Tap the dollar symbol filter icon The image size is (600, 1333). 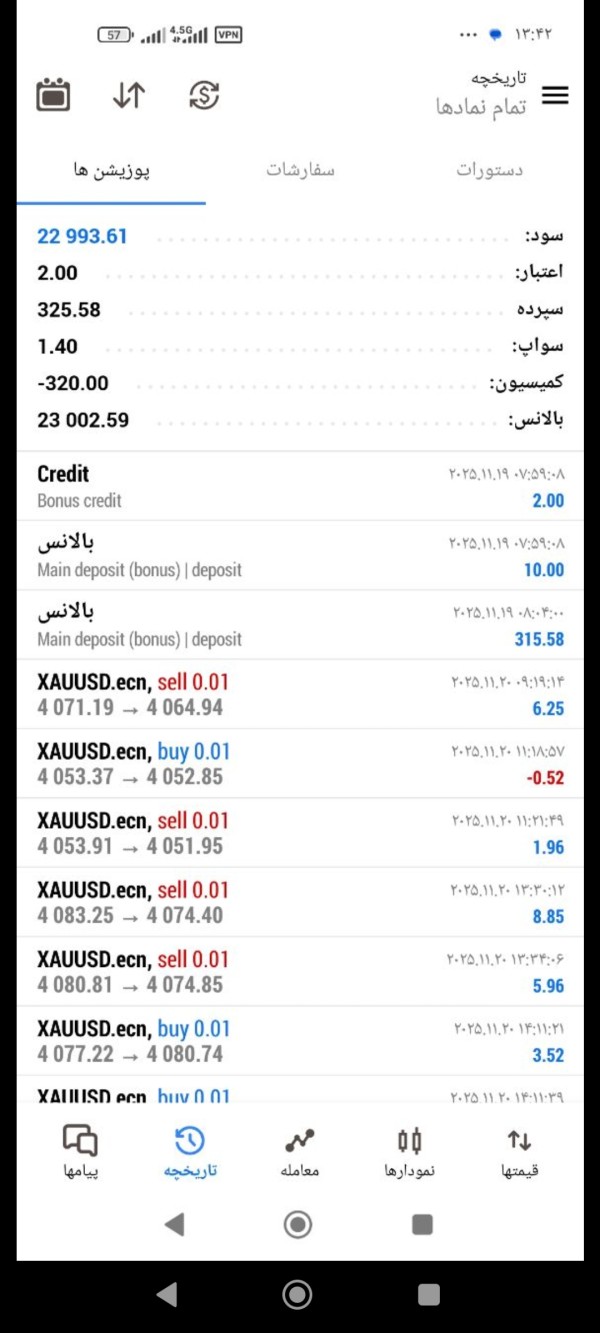(204, 95)
